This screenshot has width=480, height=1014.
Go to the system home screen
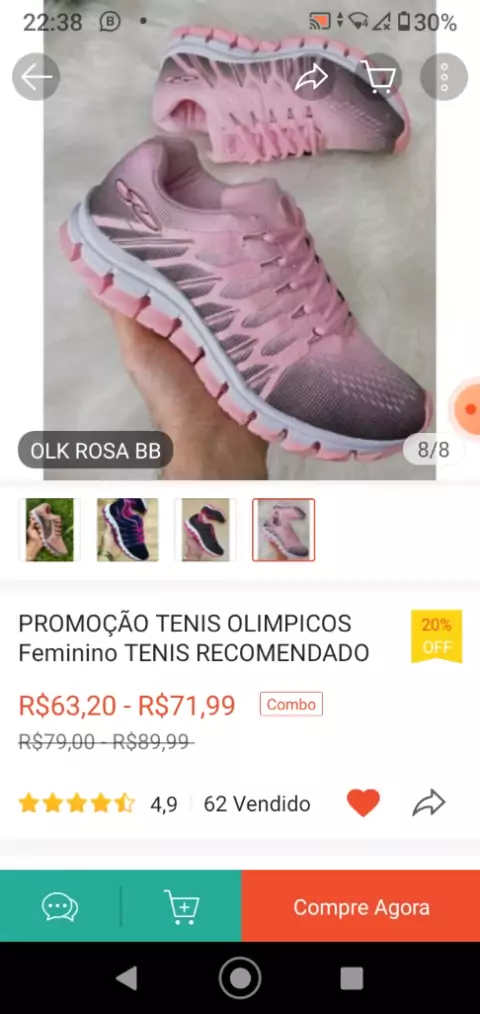click(x=240, y=978)
